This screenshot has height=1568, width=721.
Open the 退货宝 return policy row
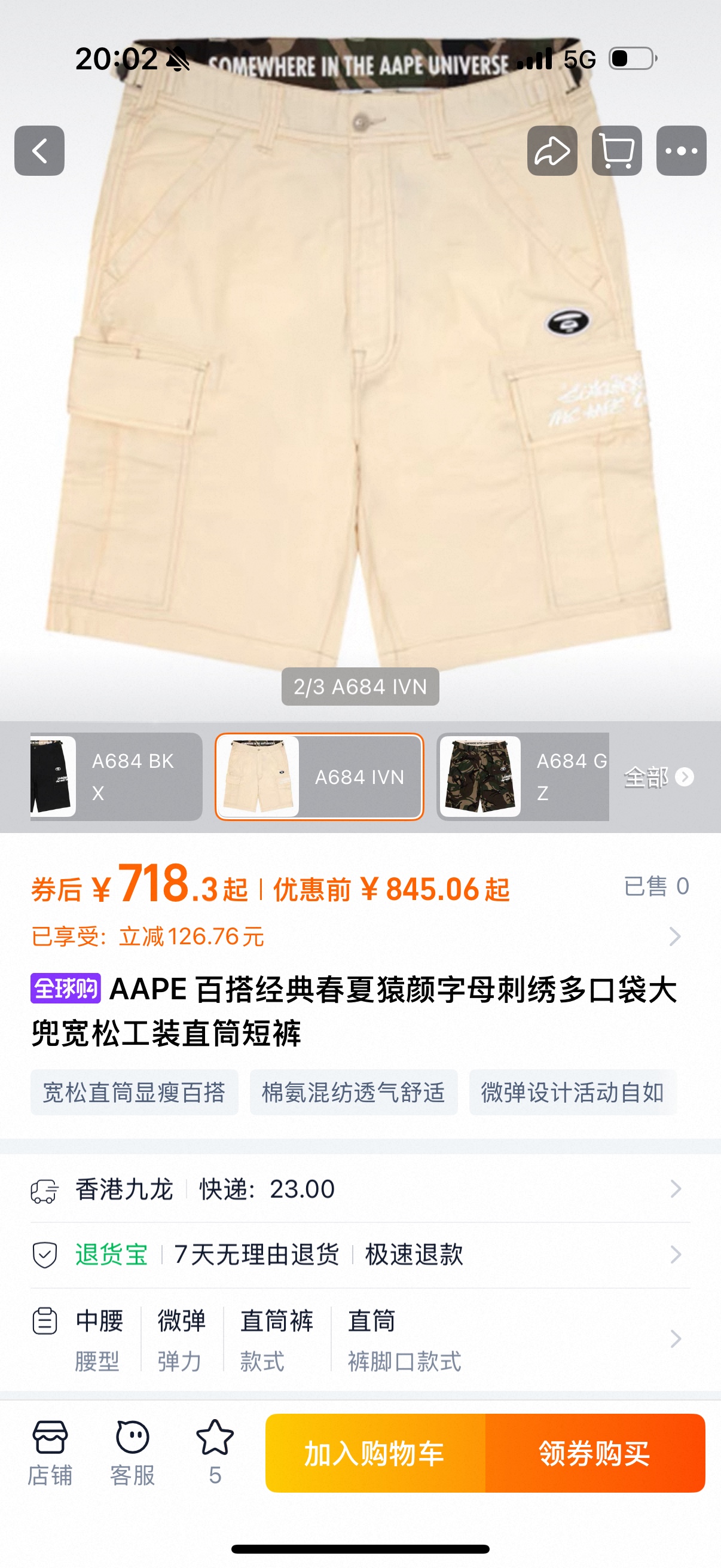(359, 1255)
